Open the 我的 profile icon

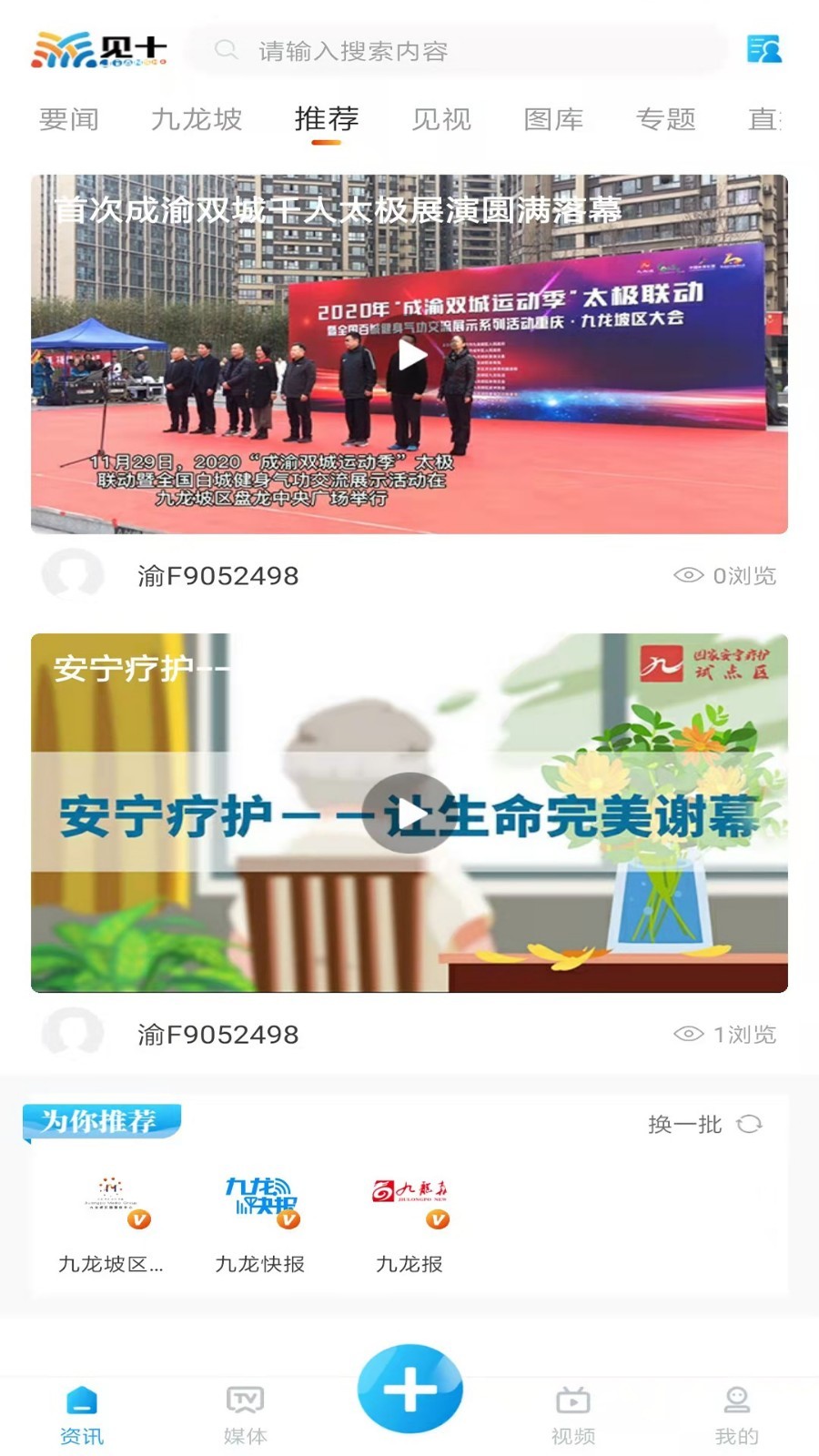click(x=737, y=1399)
